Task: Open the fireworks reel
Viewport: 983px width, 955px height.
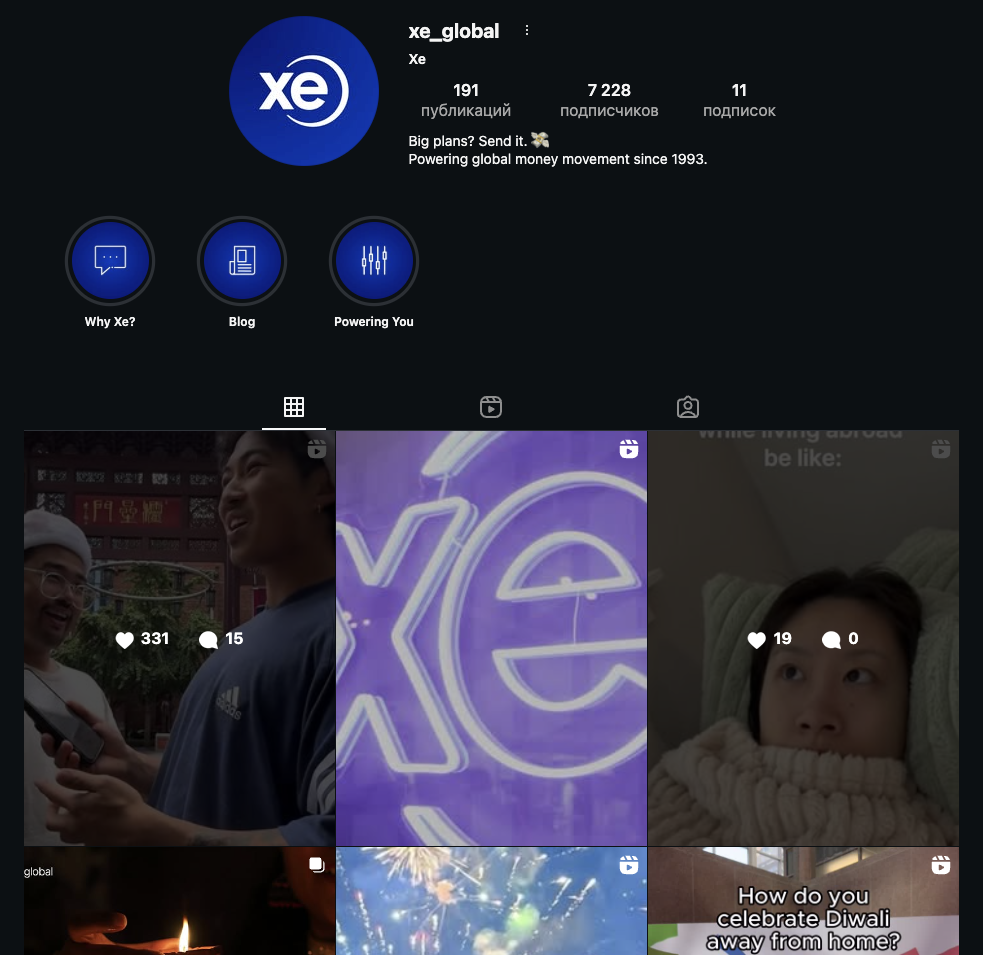Action: point(491,905)
